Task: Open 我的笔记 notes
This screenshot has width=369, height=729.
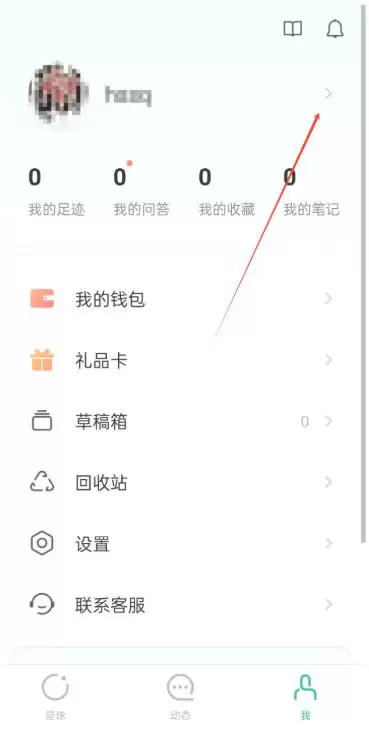Action: (311, 192)
